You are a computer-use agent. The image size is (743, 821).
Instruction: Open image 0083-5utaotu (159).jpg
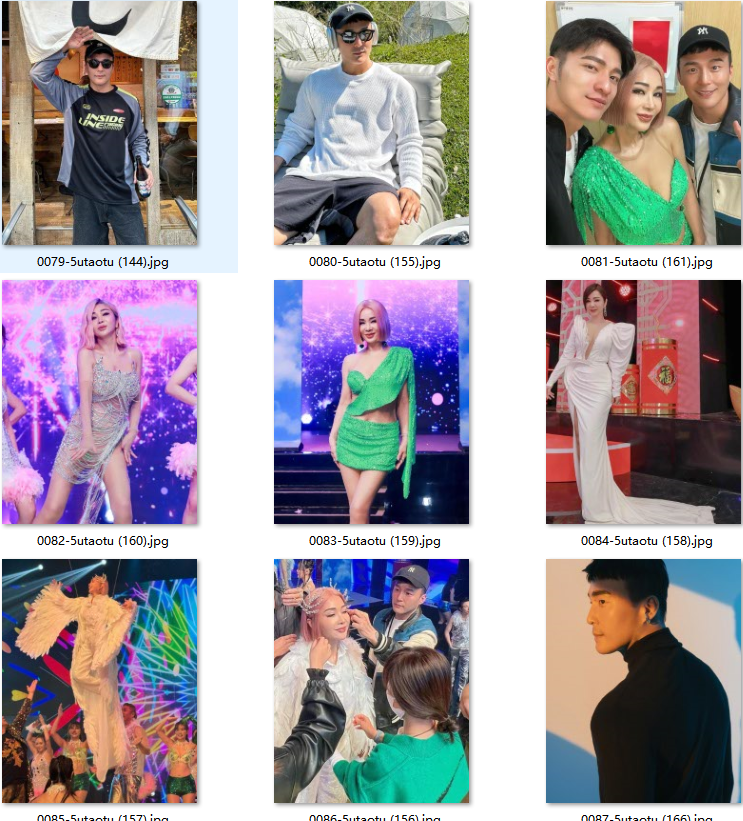(371, 402)
